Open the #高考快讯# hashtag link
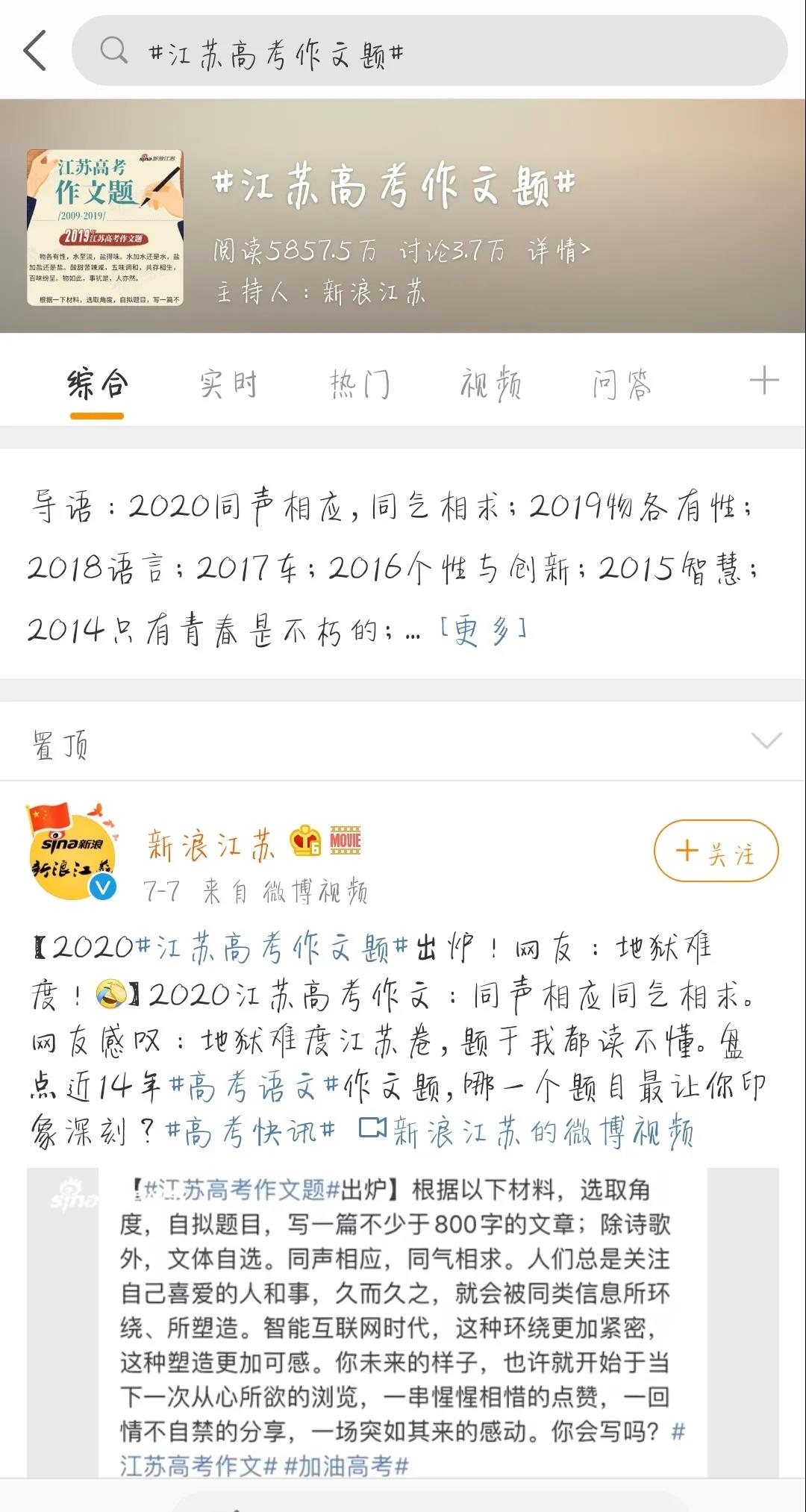Viewport: 806px width, 1512px height. click(250, 1131)
